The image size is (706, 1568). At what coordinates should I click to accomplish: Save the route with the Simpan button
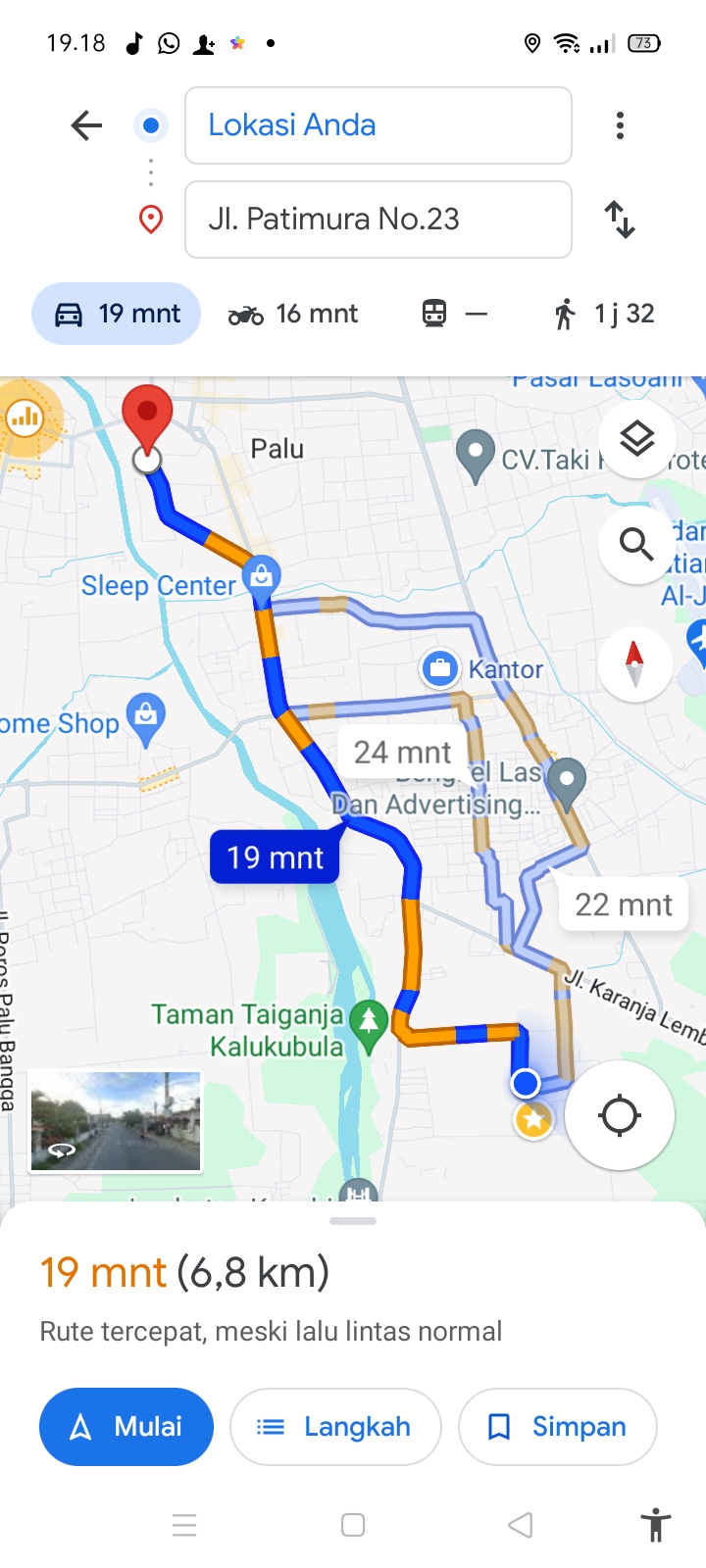(x=558, y=1427)
